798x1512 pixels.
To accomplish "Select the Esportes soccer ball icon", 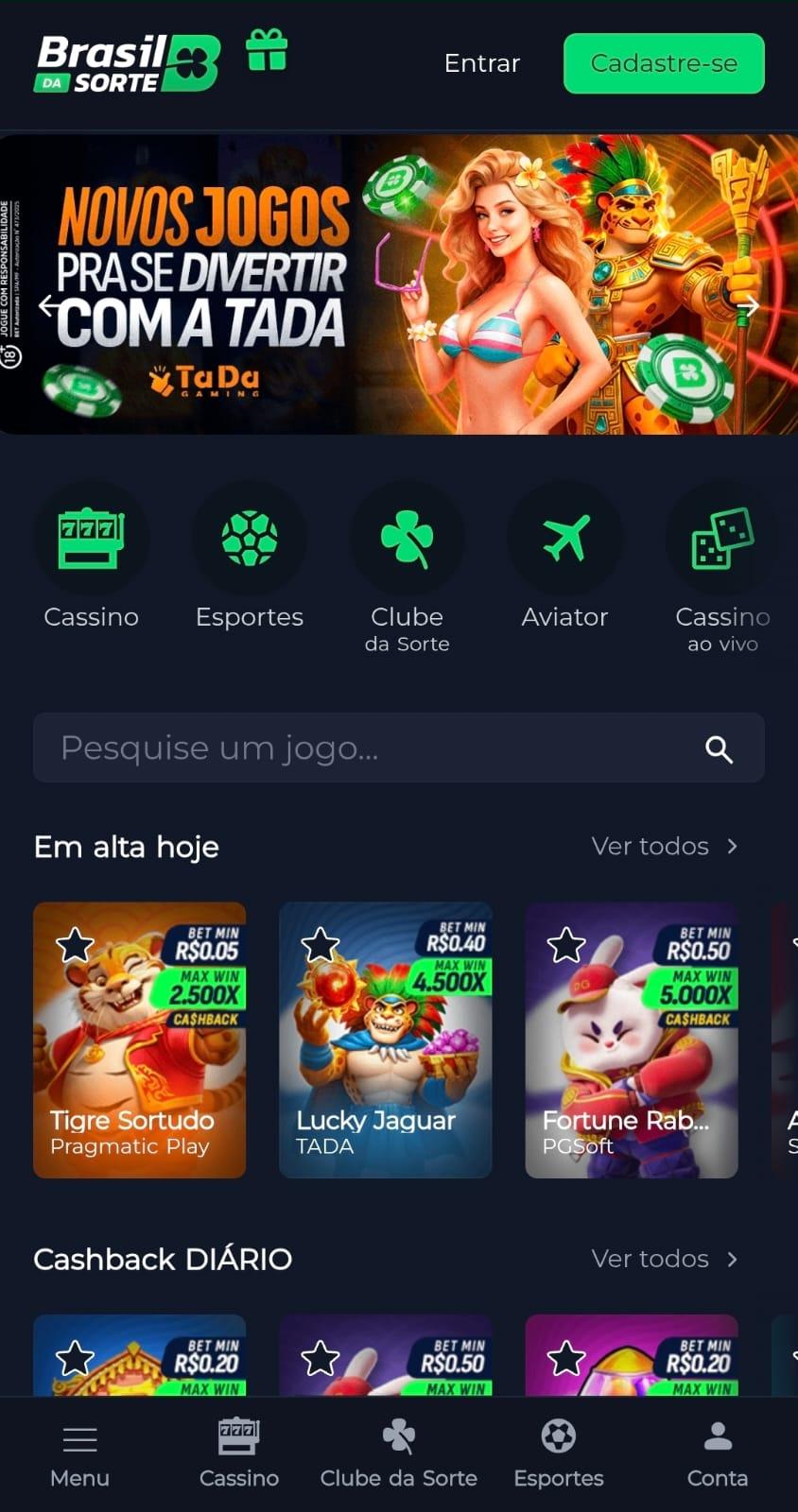I will [249, 539].
